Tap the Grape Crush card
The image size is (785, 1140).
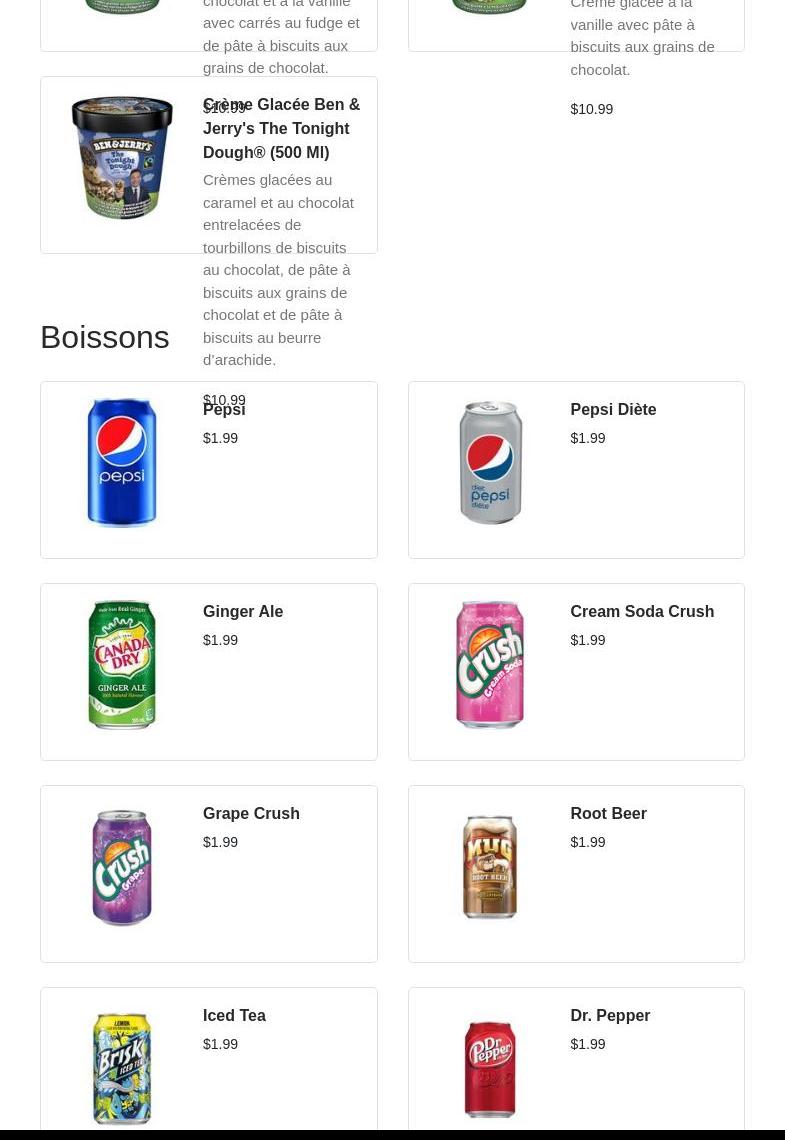(x=208, y=873)
